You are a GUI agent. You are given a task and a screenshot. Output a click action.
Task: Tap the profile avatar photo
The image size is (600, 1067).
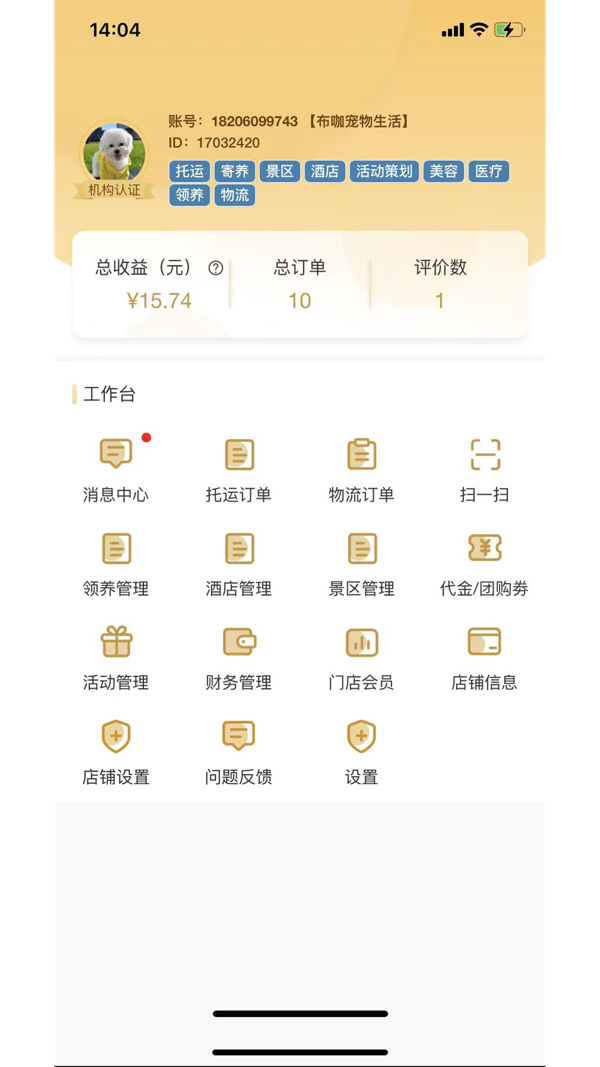pos(114,153)
